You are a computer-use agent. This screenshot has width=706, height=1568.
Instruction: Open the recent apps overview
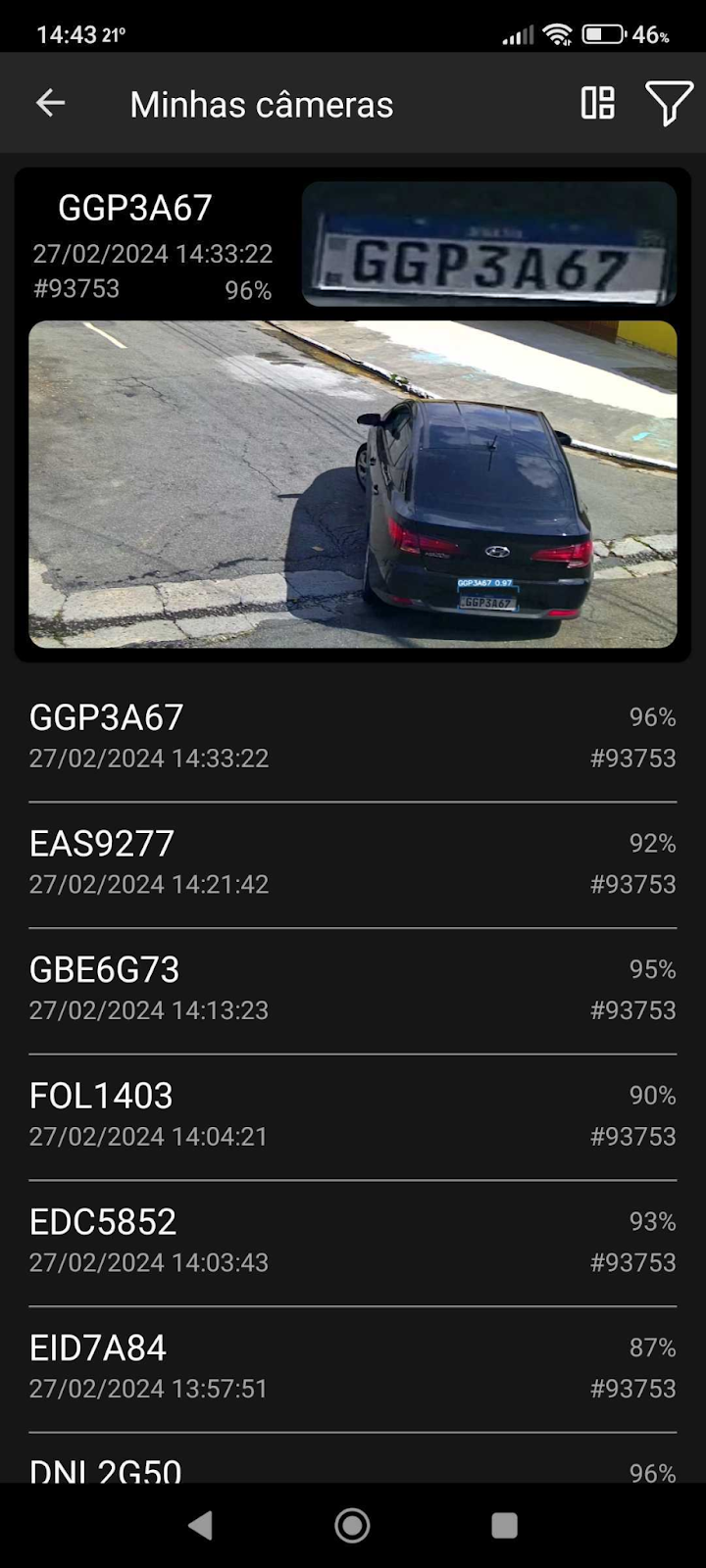coord(504,1525)
